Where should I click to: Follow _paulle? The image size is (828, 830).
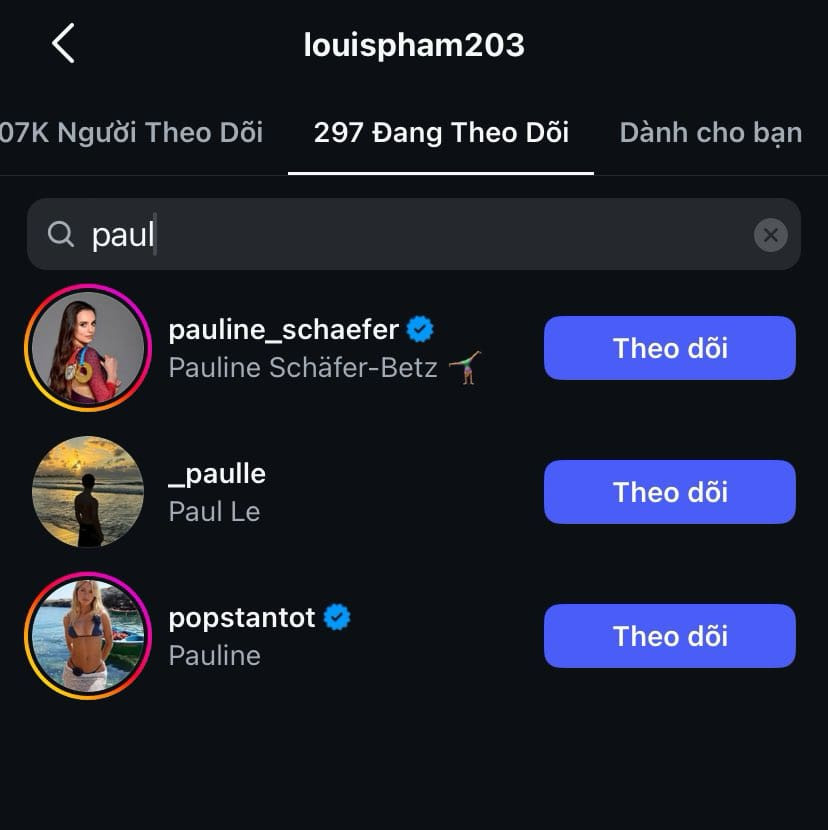click(669, 492)
